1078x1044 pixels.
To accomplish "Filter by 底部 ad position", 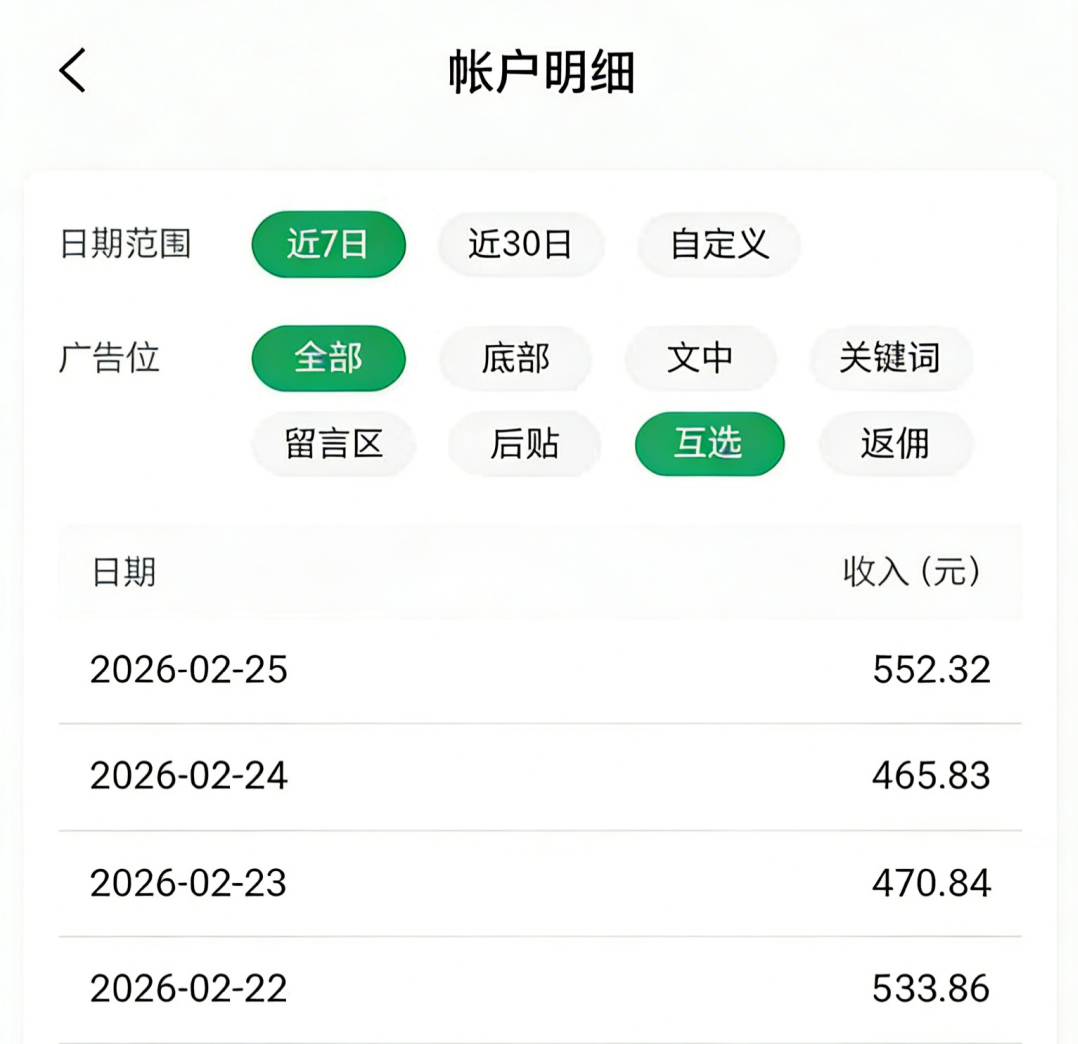I will tap(515, 358).
